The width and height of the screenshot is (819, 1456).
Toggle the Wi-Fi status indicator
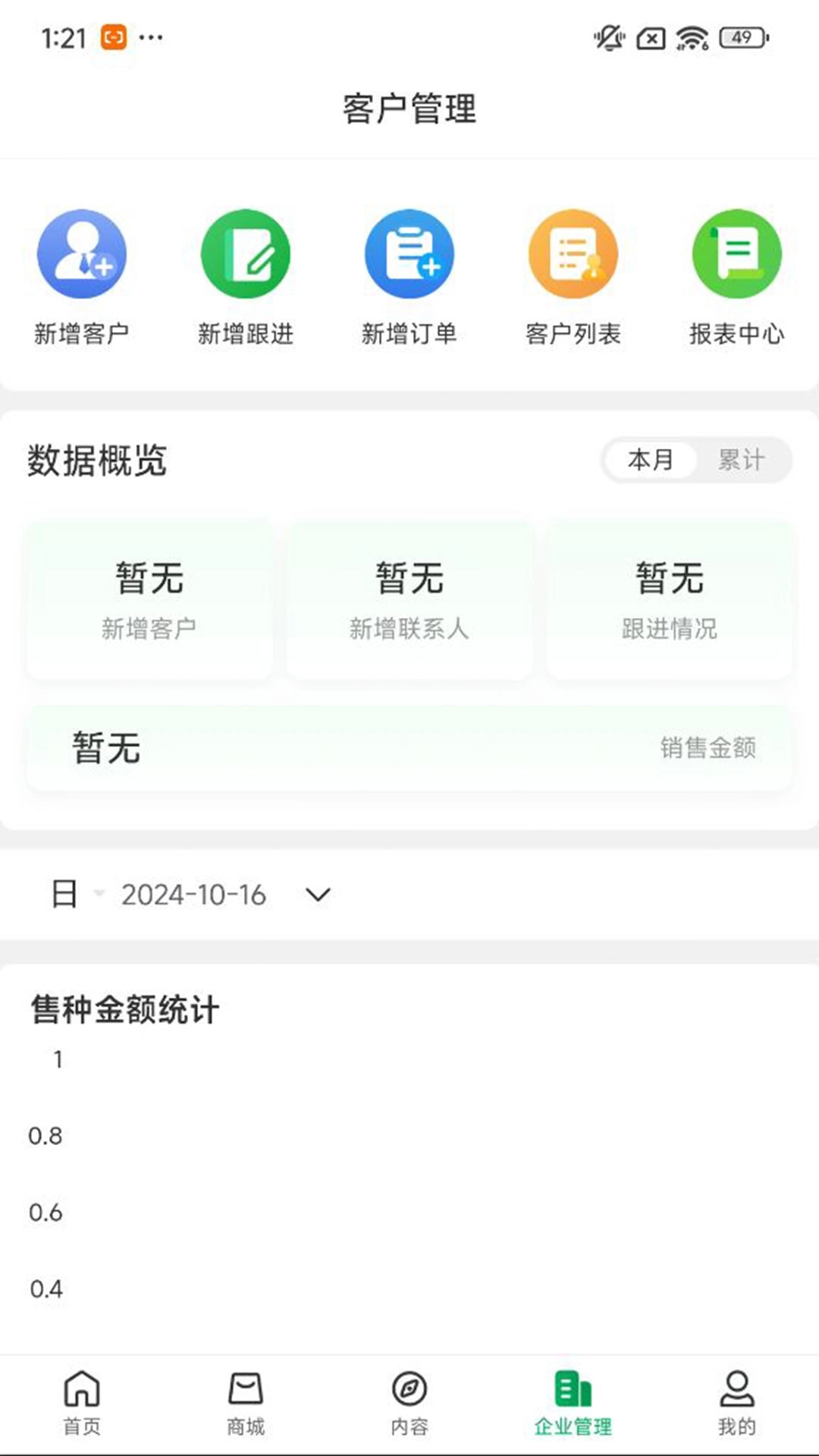pos(691,35)
